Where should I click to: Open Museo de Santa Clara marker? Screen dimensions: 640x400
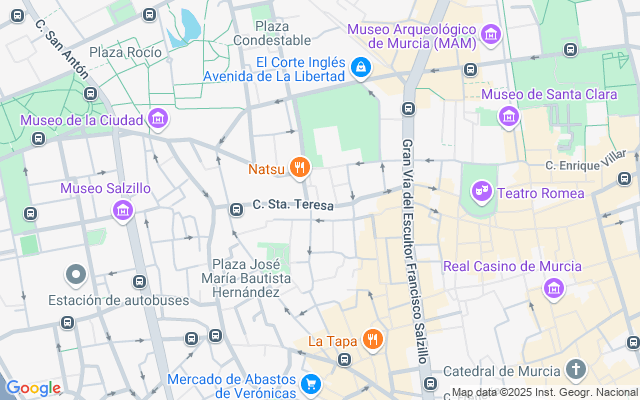coord(509,116)
